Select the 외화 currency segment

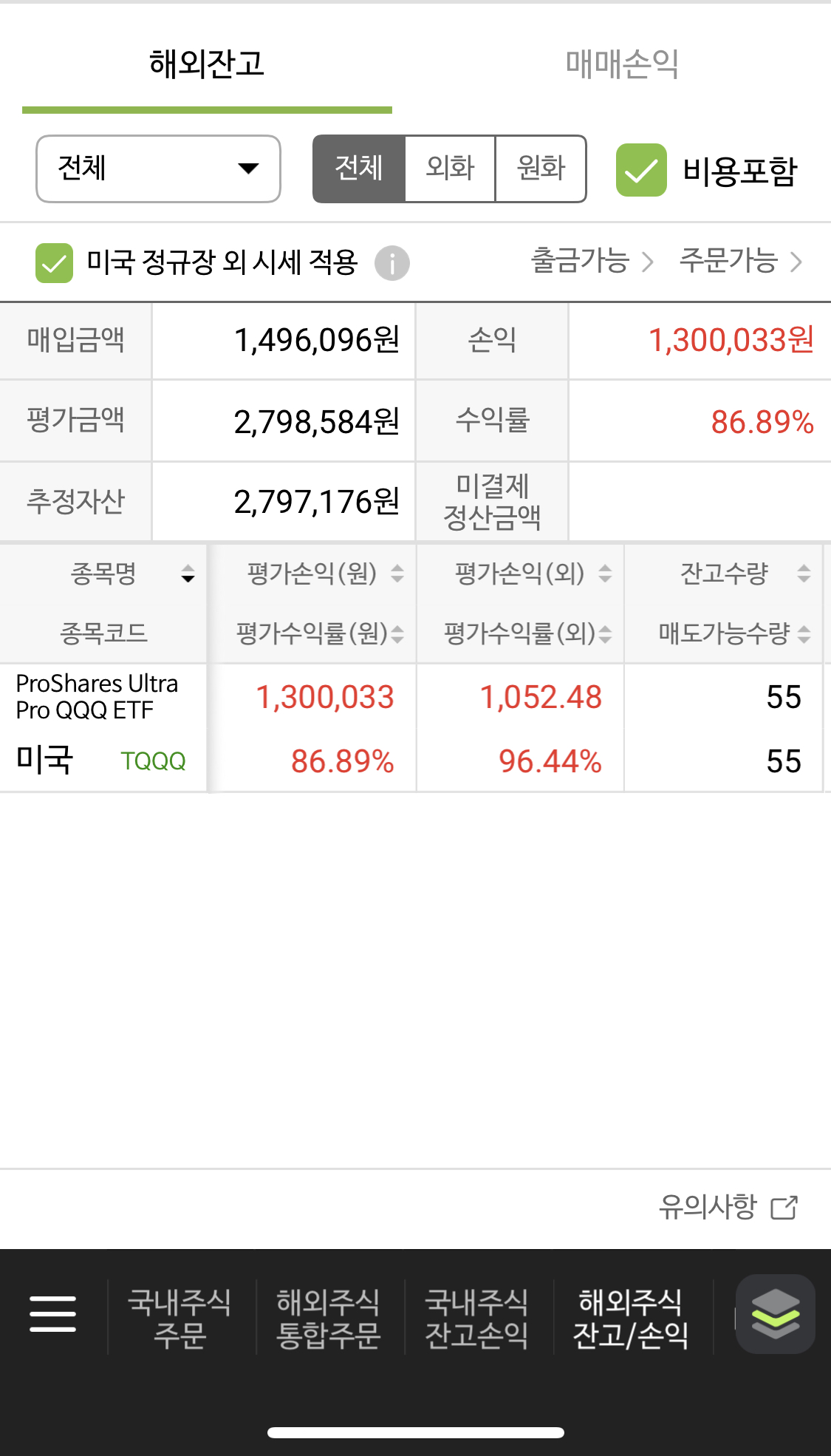coord(450,169)
